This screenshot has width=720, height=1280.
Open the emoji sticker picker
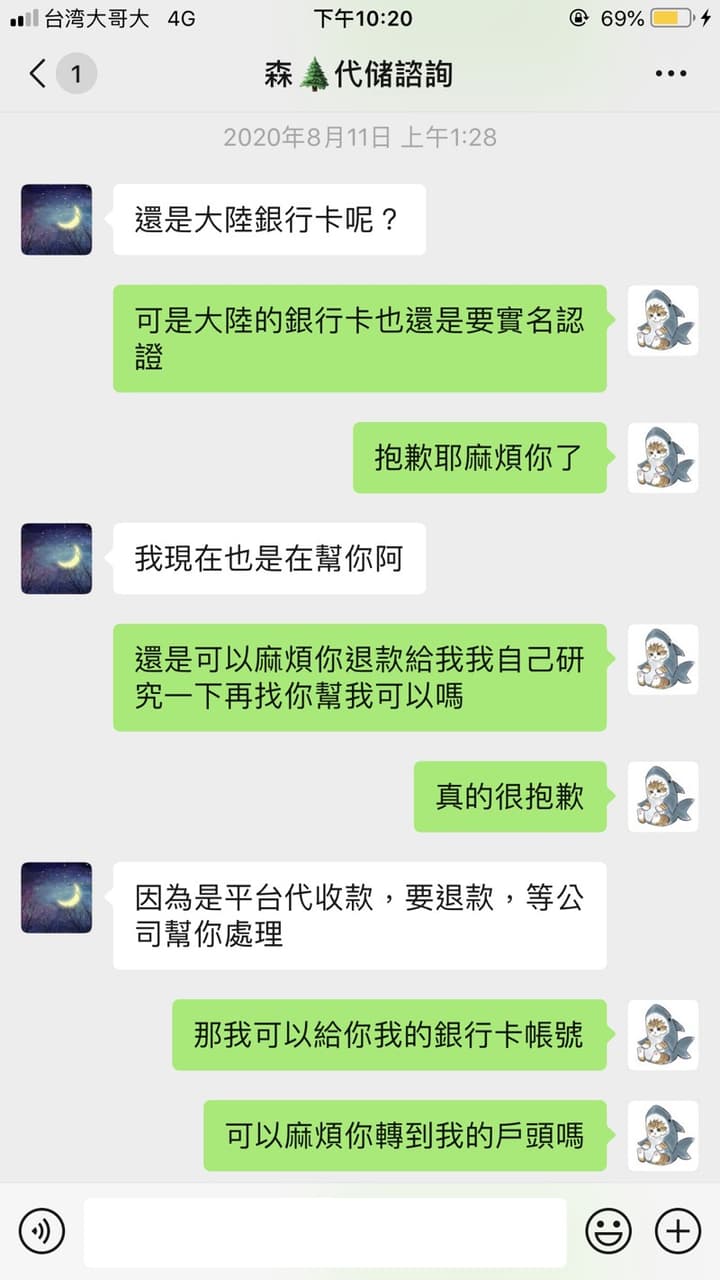click(x=608, y=1230)
